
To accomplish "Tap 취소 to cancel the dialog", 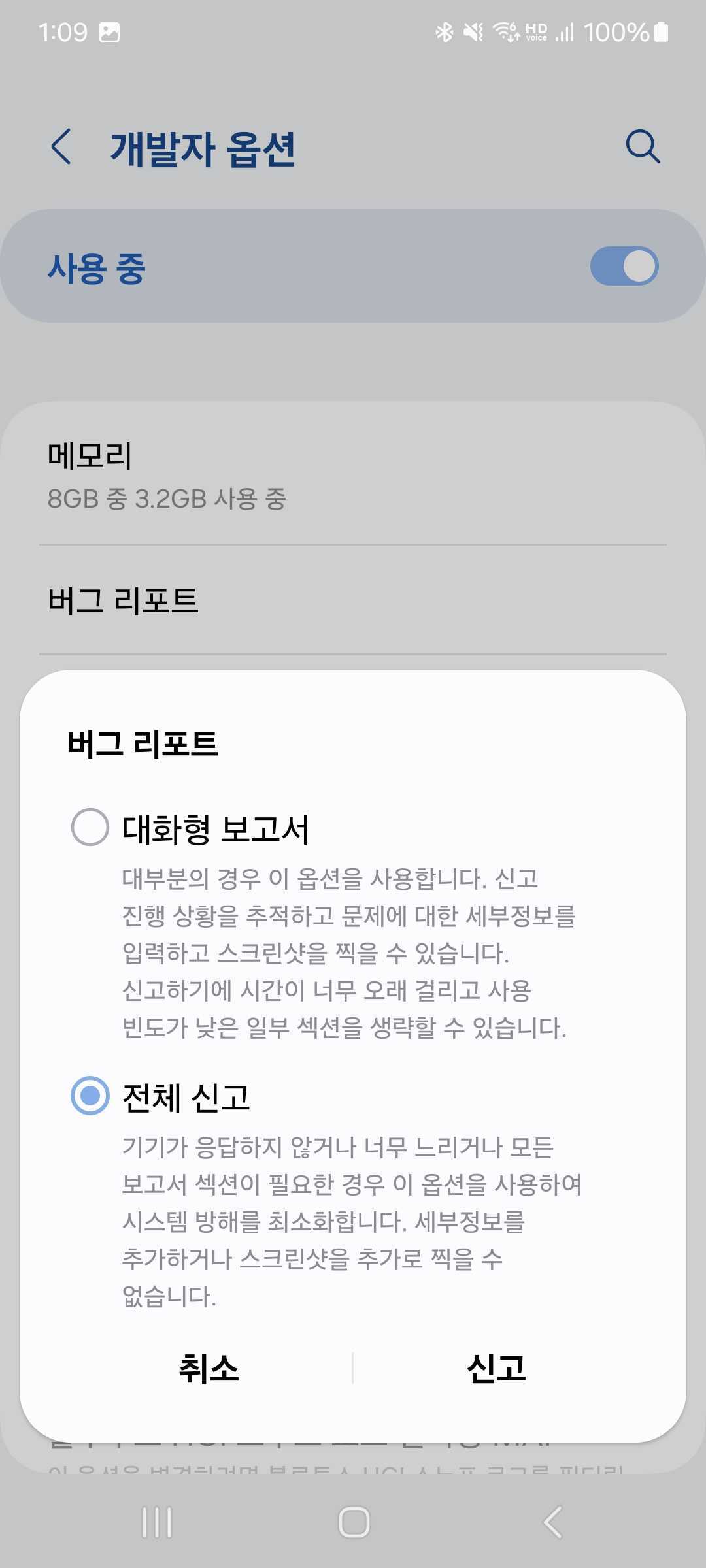I will [x=209, y=1367].
